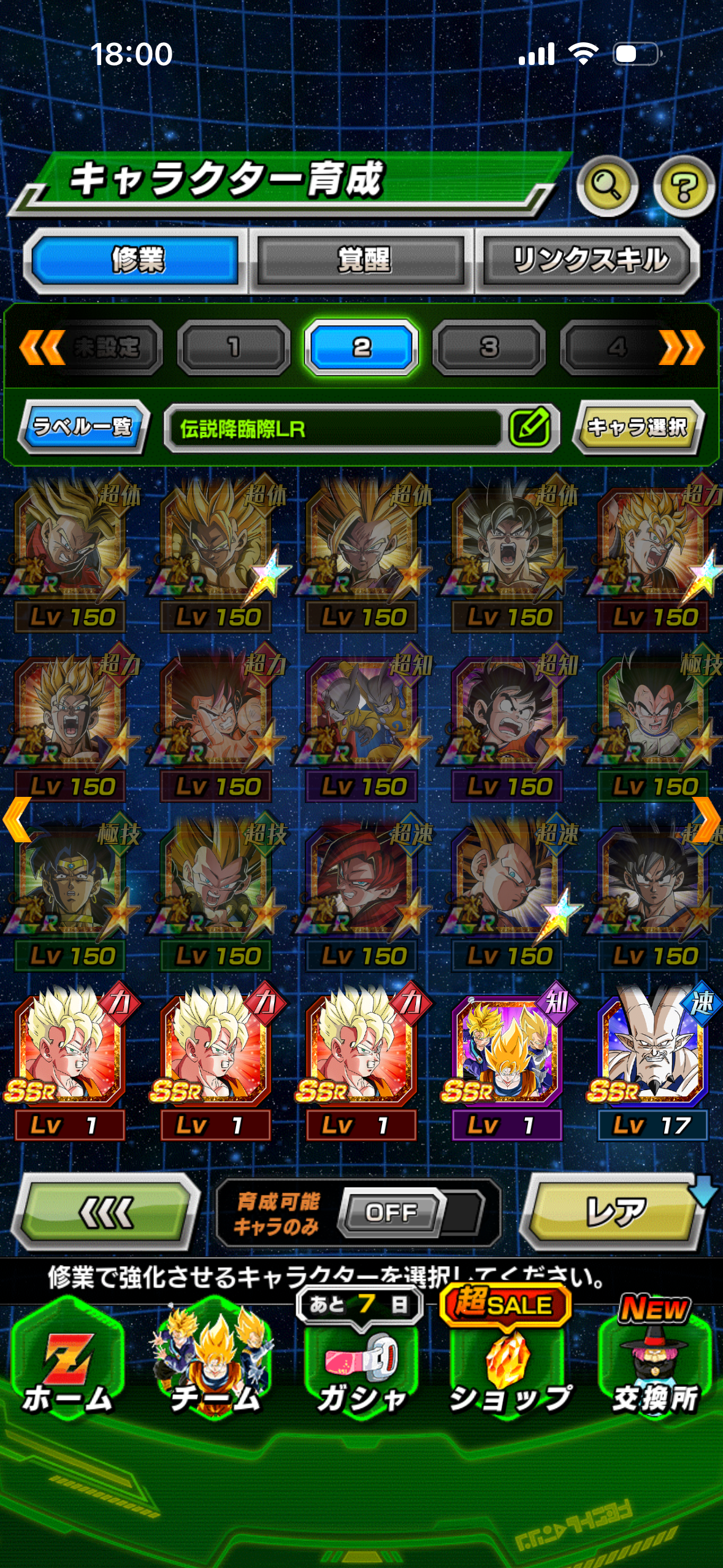Jump to next labels with double right arrows

click(682, 348)
